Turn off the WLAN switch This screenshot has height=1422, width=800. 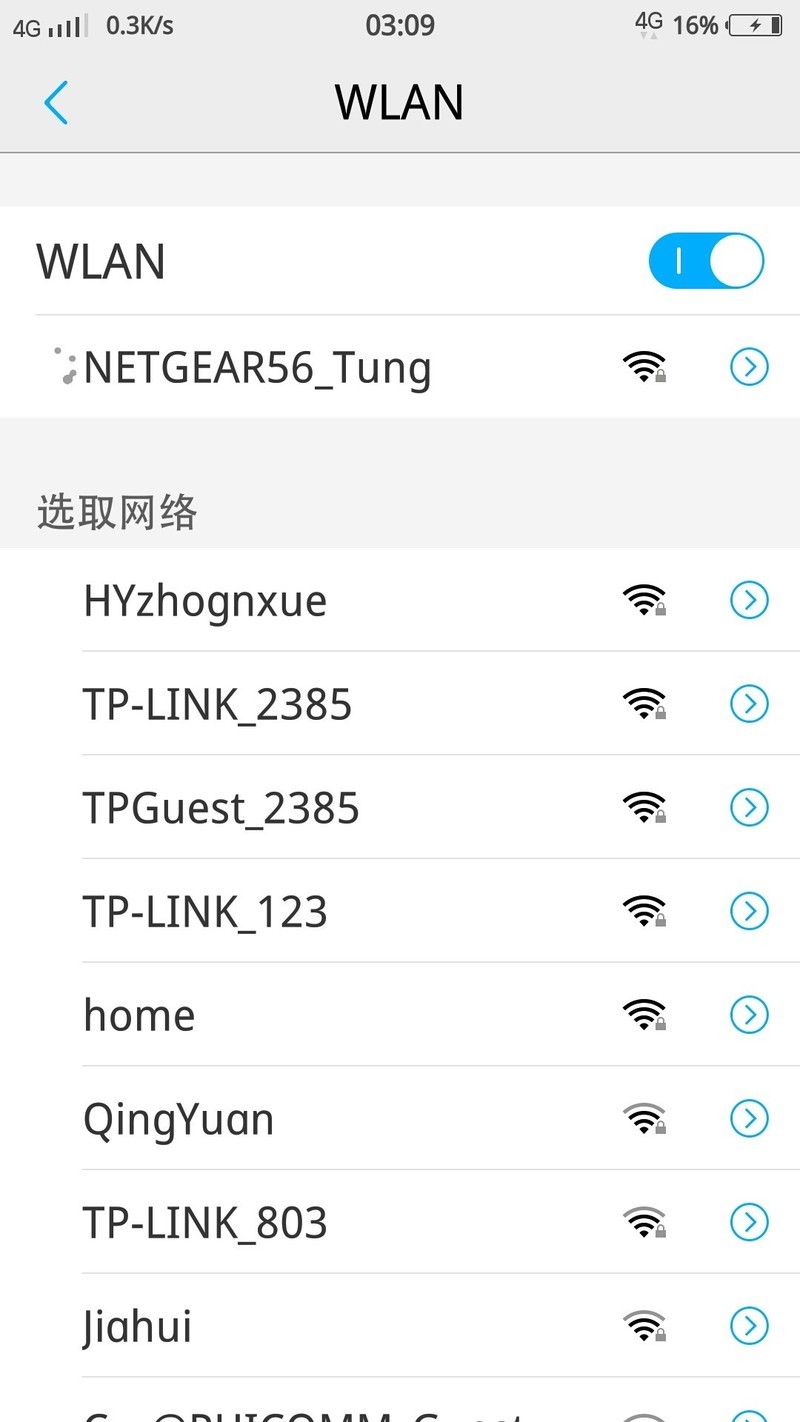[x=706, y=259]
